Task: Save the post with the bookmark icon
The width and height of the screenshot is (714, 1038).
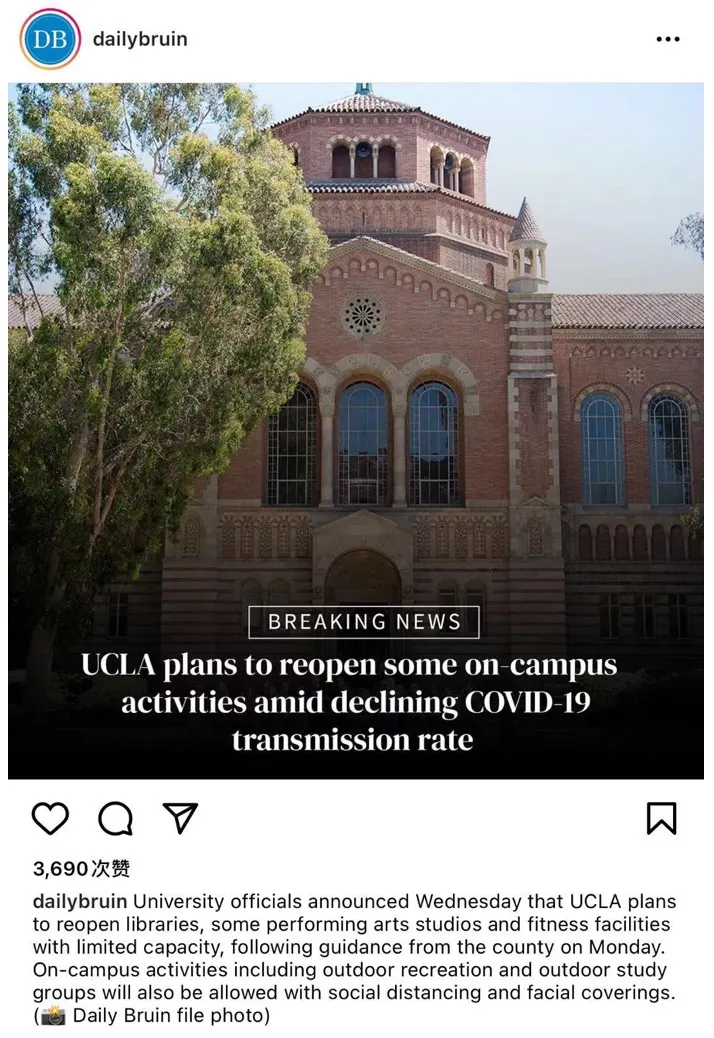Action: (x=661, y=818)
